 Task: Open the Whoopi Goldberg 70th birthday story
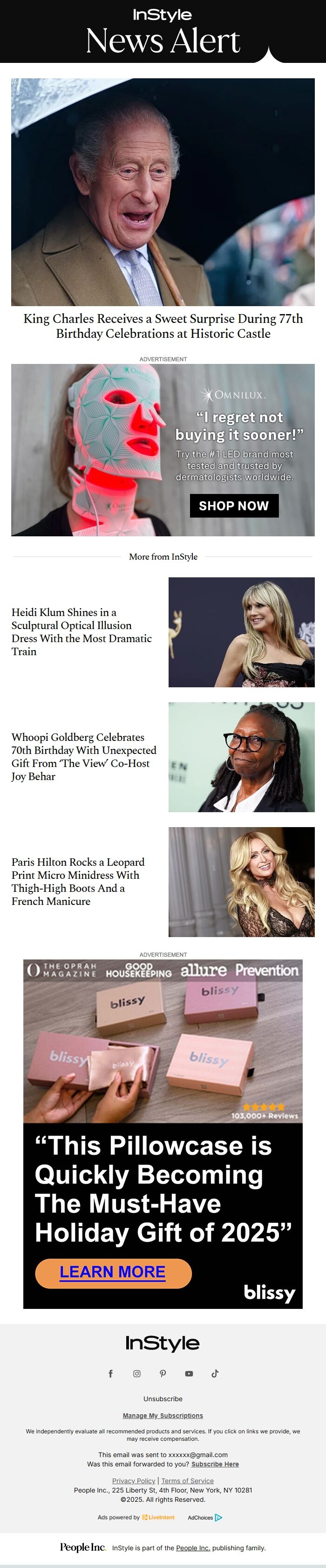[x=84, y=757]
